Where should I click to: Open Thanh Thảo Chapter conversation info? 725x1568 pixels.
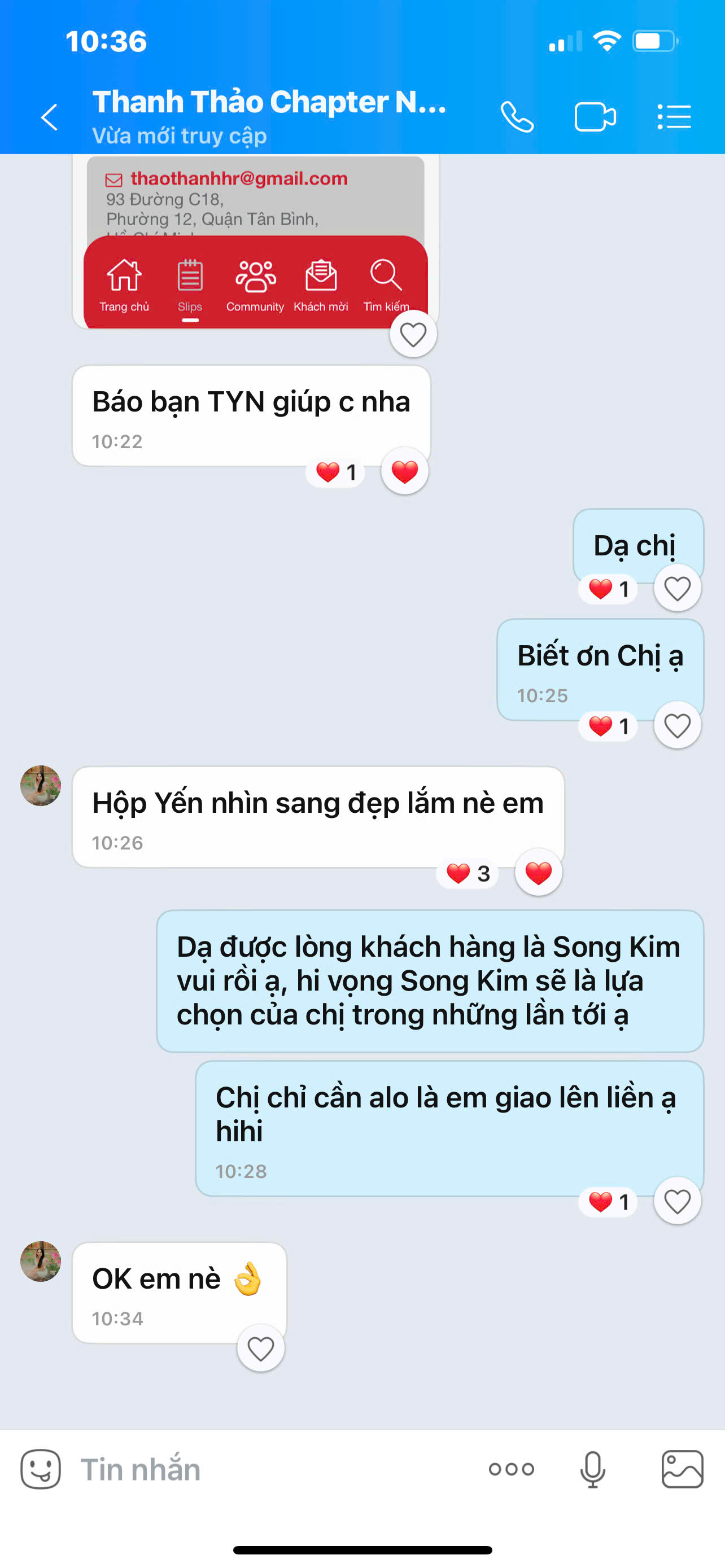point(269,116)
